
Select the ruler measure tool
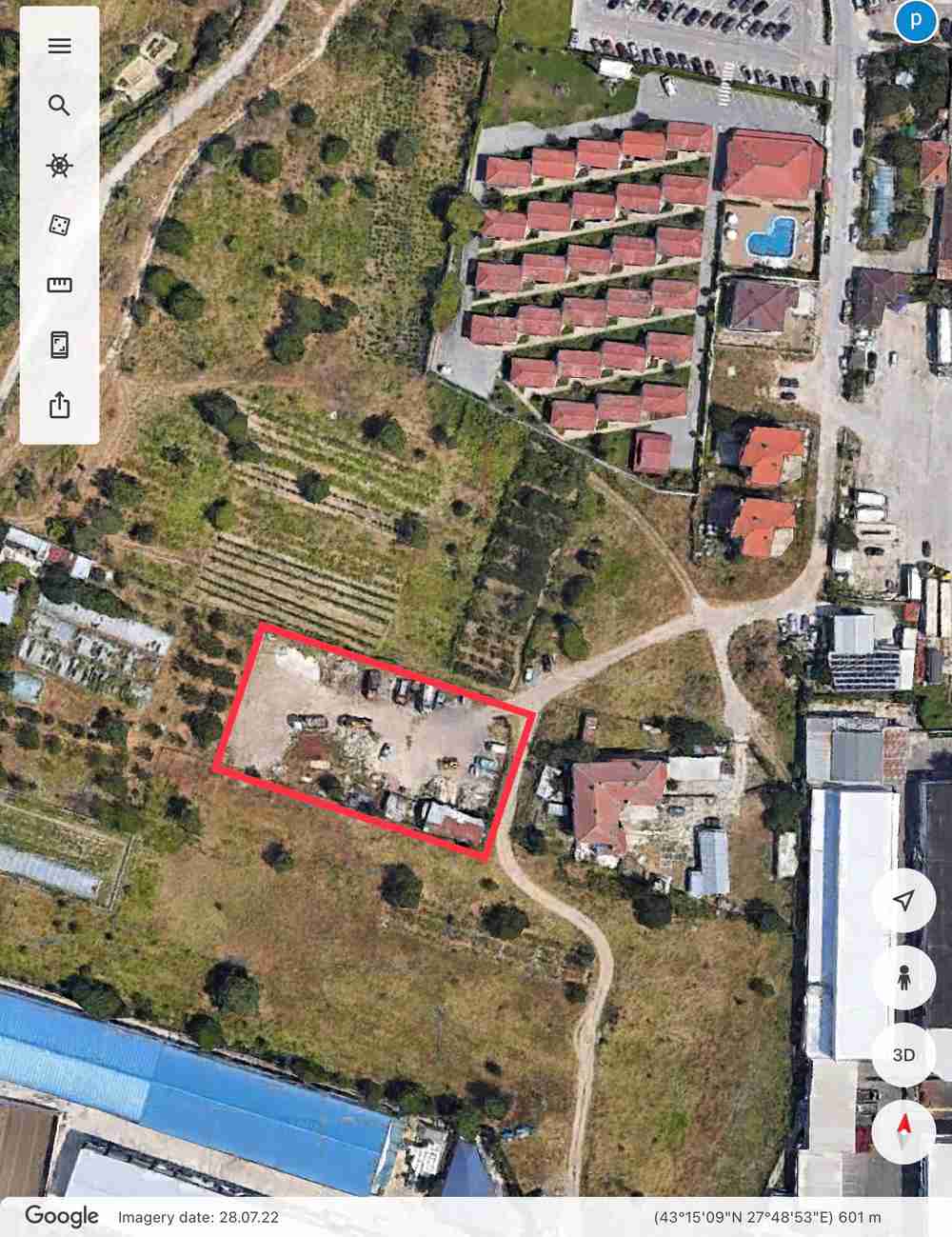(59, 285)
